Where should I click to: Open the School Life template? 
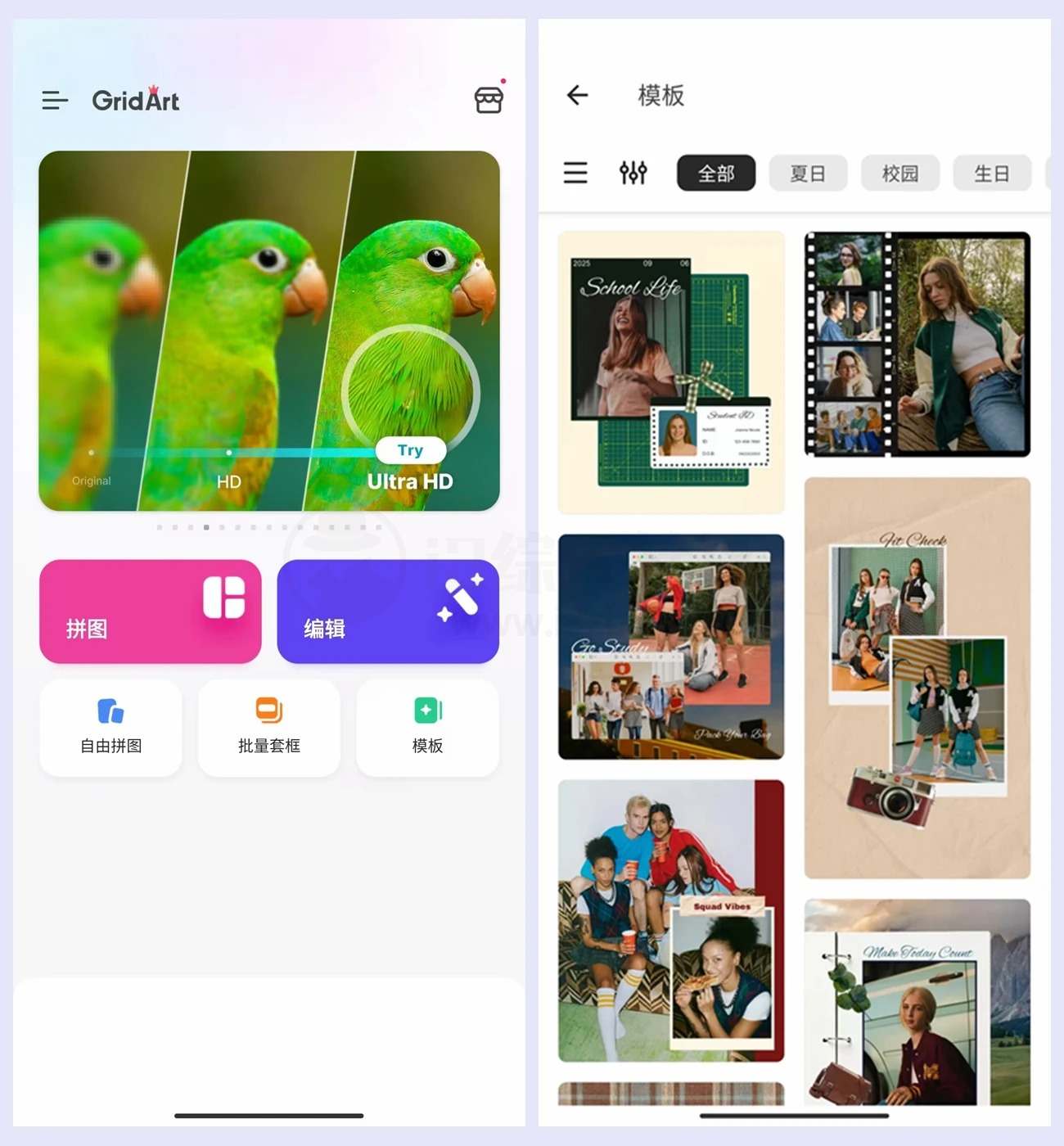coord(671,372)
